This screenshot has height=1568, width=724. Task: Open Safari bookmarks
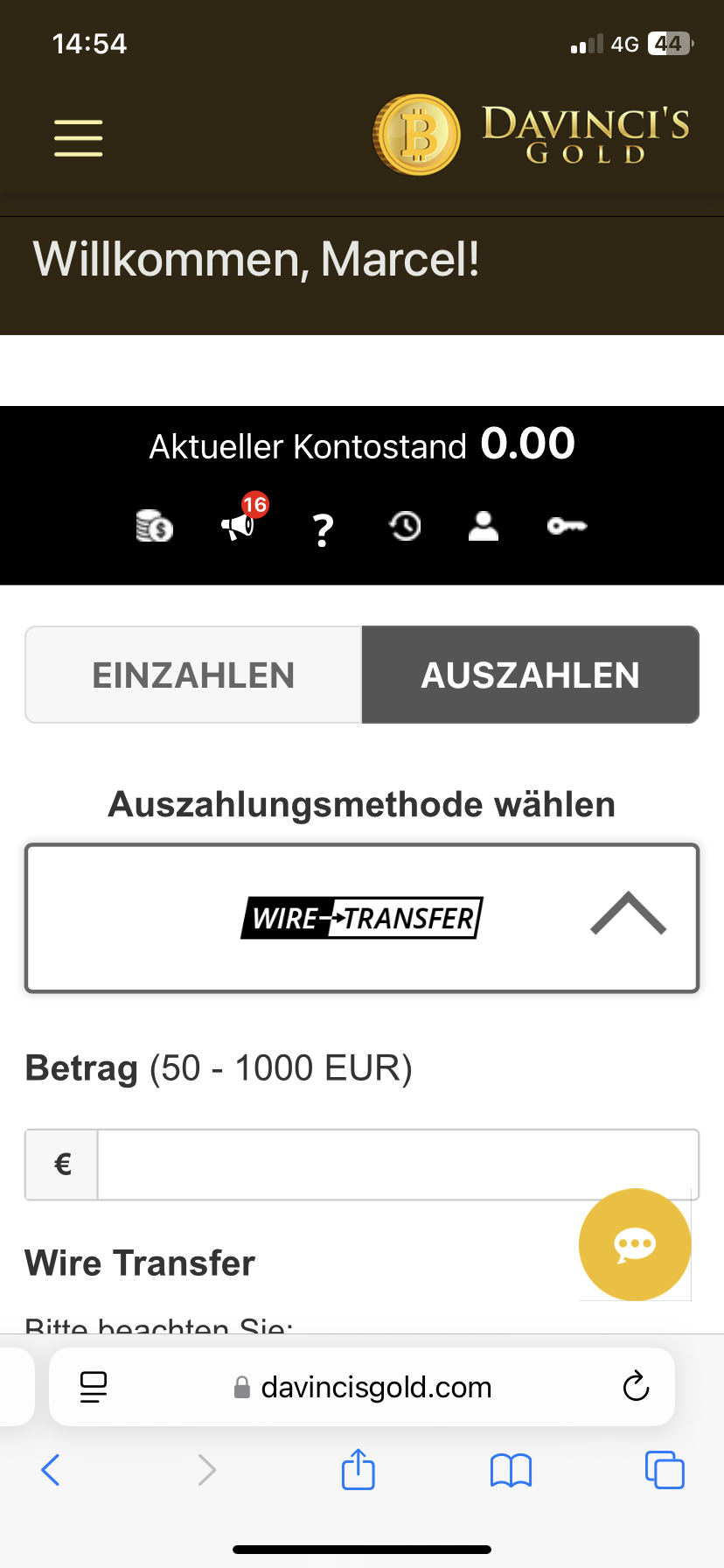point(512,1470)
